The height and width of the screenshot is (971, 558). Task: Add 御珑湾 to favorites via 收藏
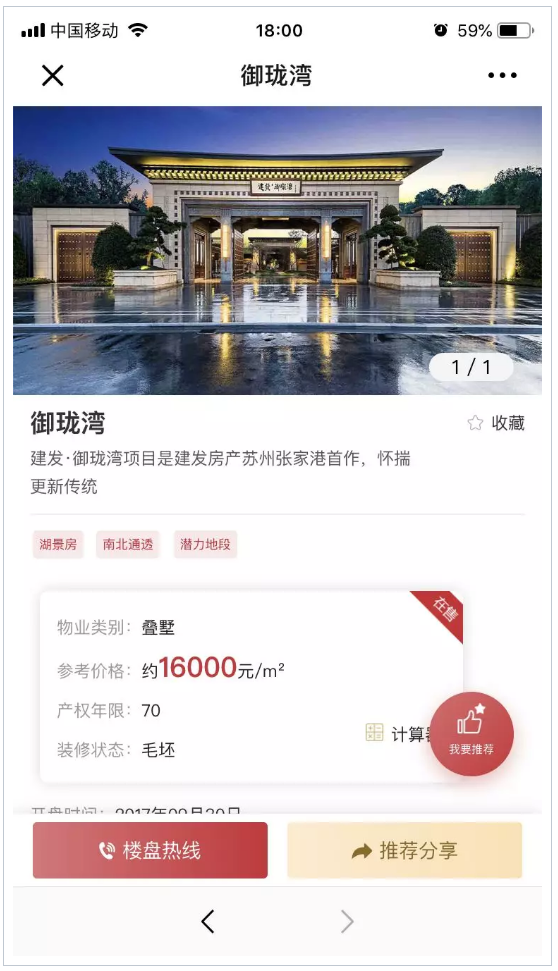496,423
